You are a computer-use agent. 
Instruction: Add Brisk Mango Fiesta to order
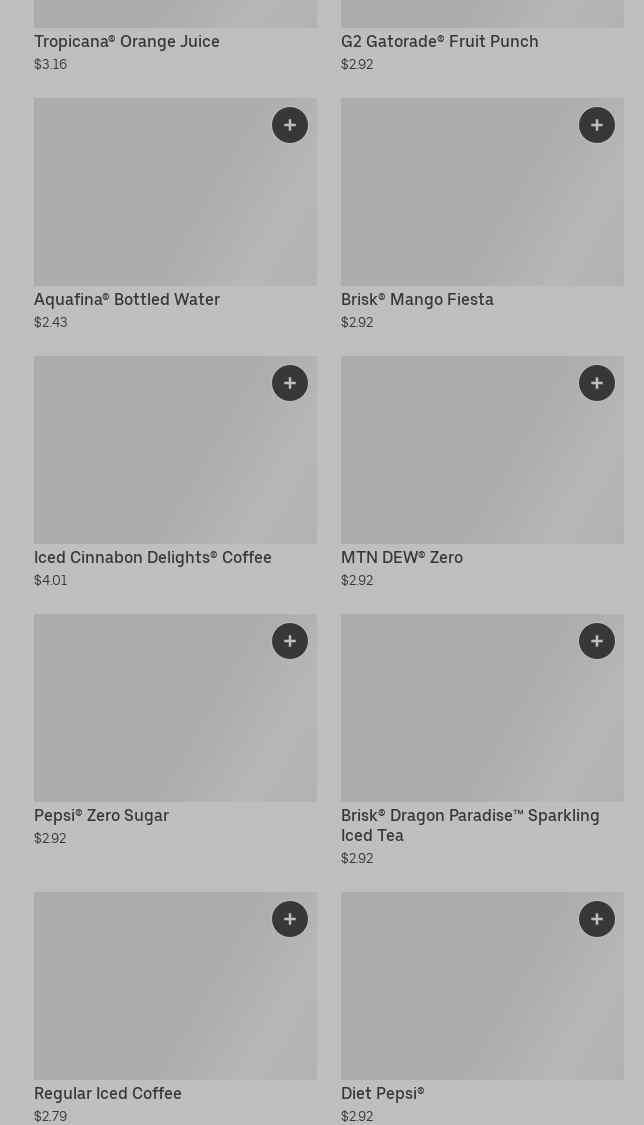tap(597, 125)
